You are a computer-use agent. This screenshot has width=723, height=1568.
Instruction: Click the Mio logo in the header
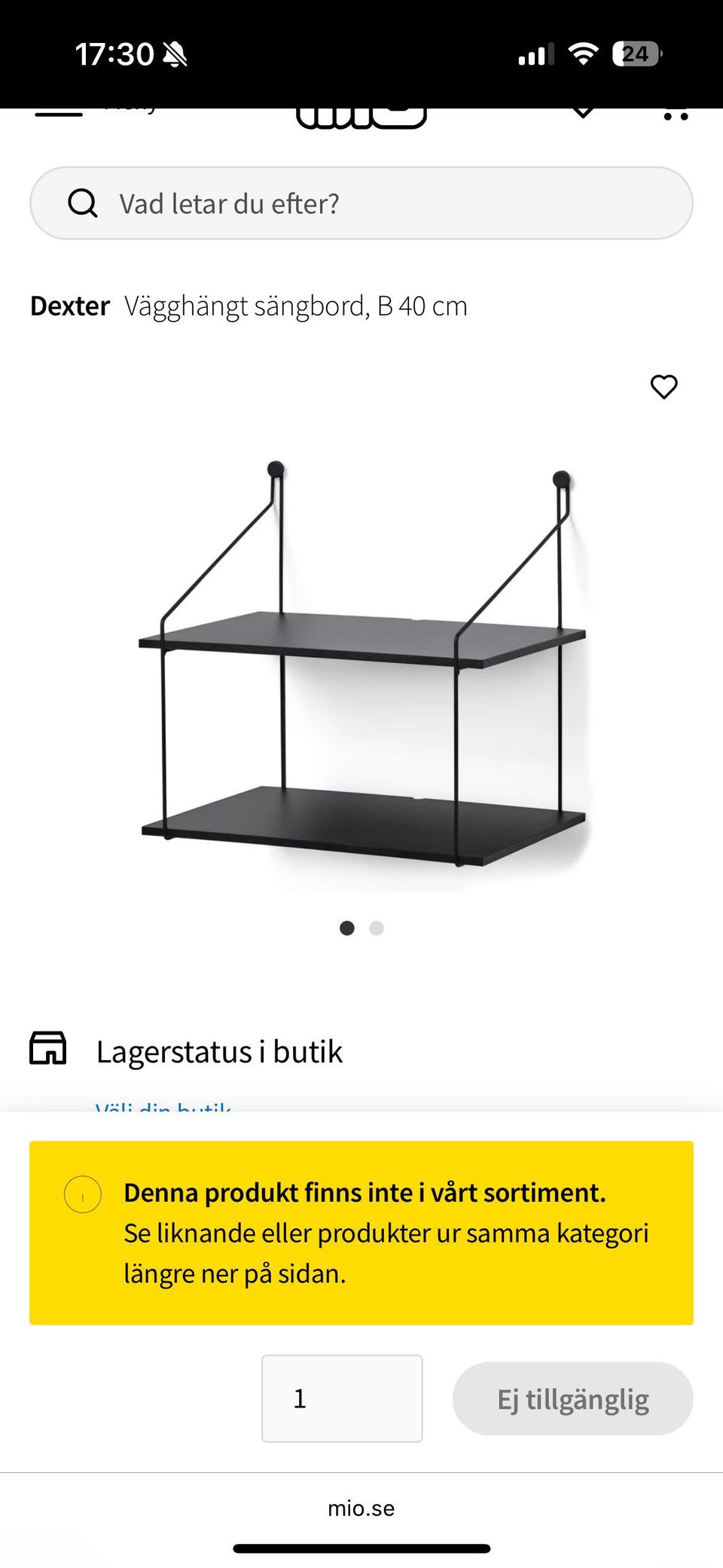tap(361, 113)
